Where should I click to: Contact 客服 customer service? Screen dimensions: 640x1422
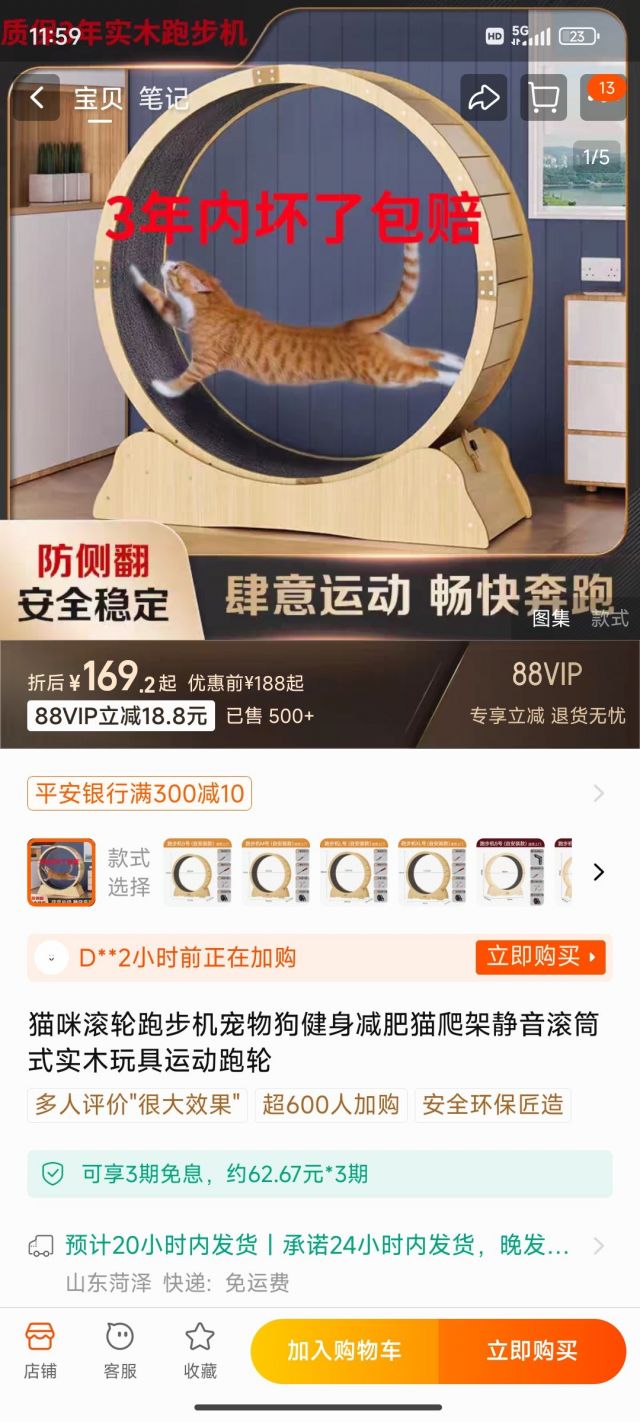point(120,1350)
